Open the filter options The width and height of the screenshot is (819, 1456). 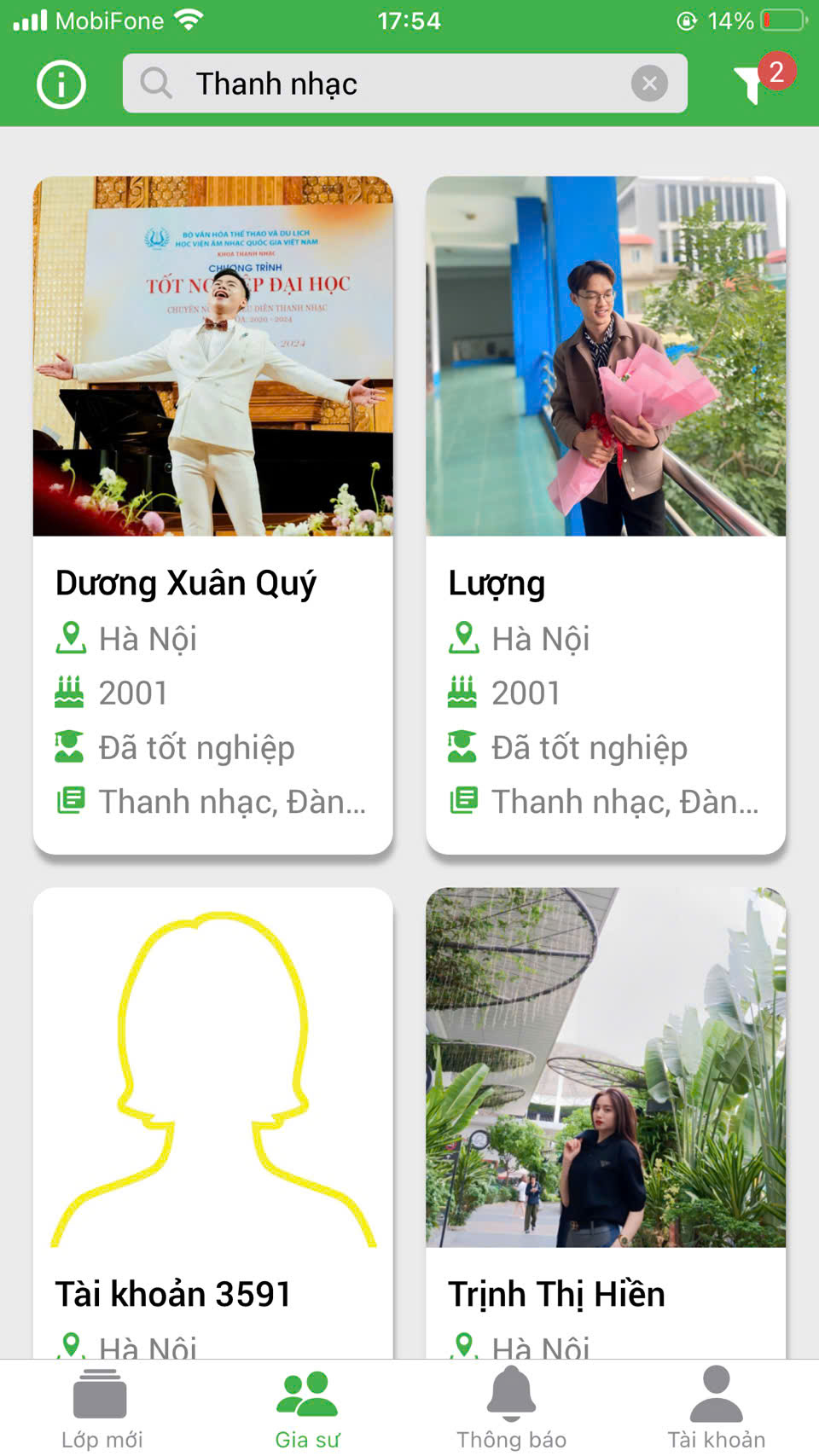point(752,84)
